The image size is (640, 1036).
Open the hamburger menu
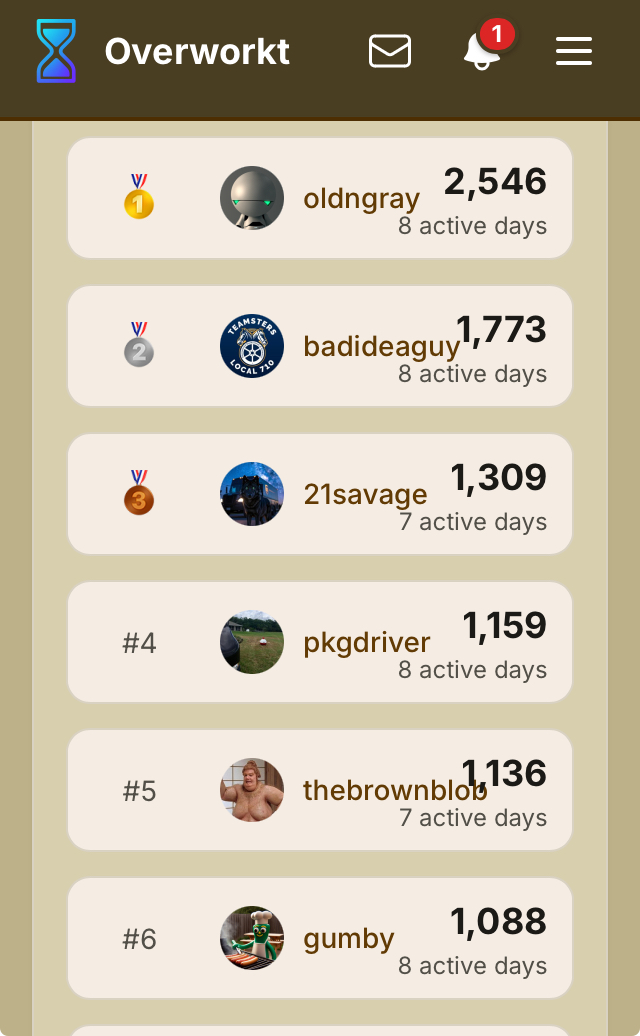point(574,51)
